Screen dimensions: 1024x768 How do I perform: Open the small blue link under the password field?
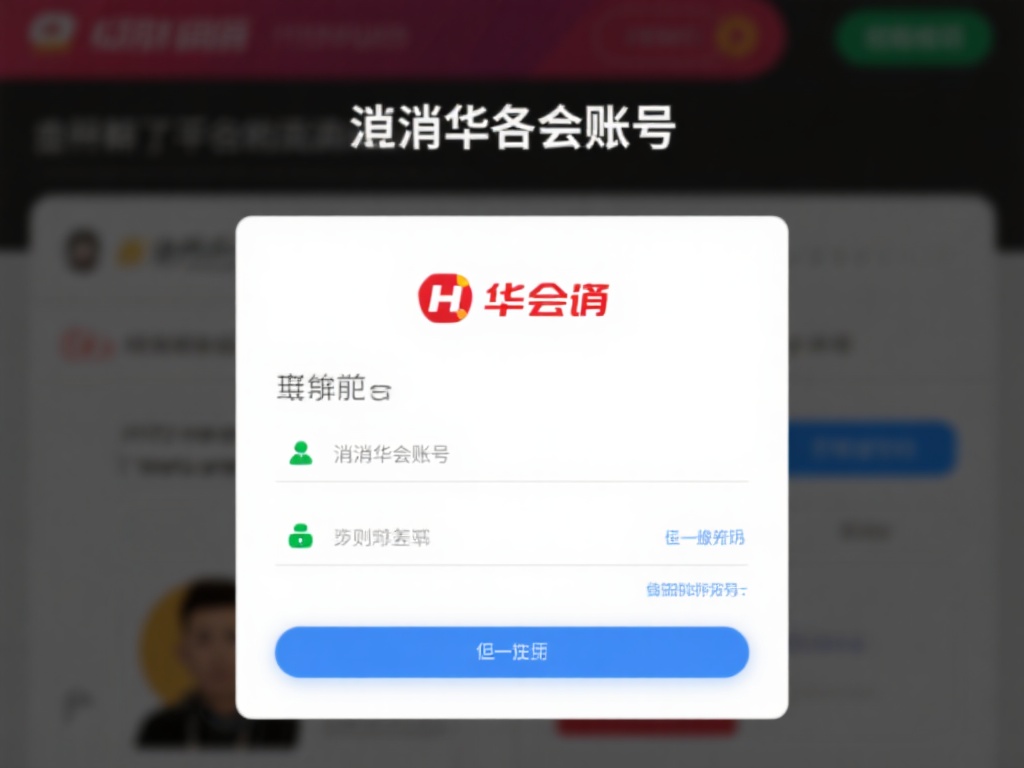coord(696,590)
